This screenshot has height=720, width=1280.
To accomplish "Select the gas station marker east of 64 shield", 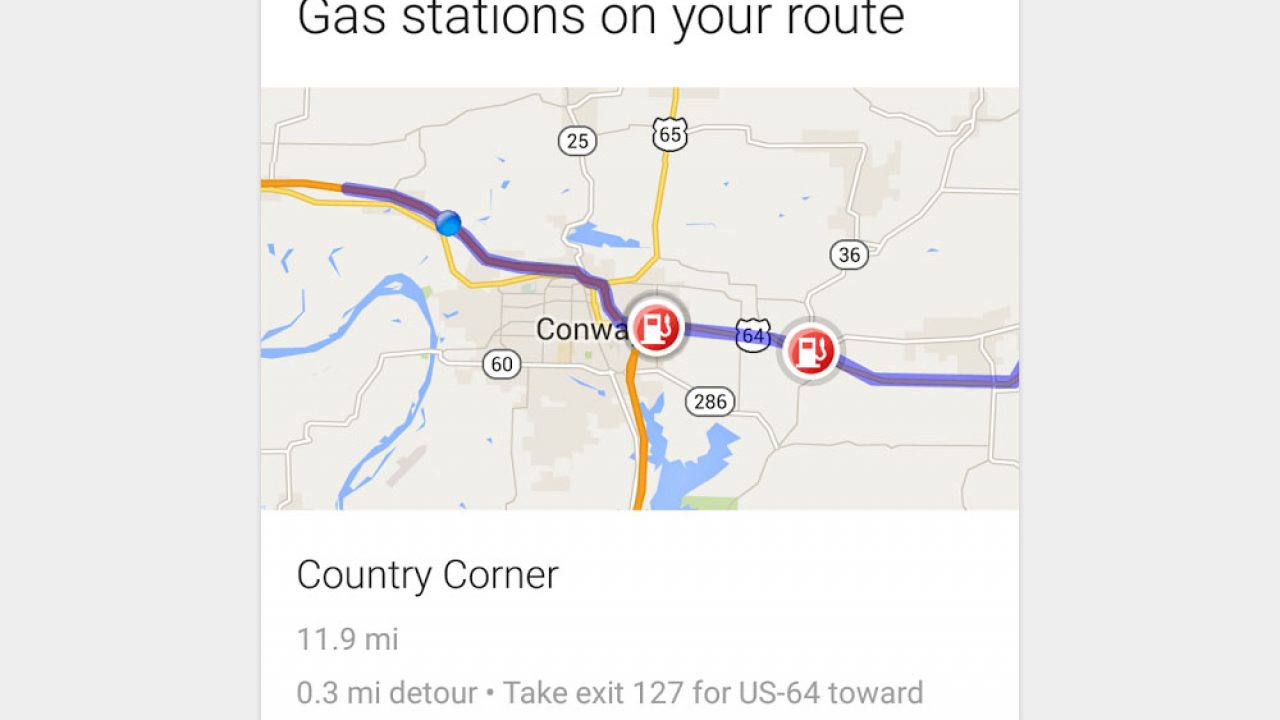I will pyautogui.click(x=810, y=351).
